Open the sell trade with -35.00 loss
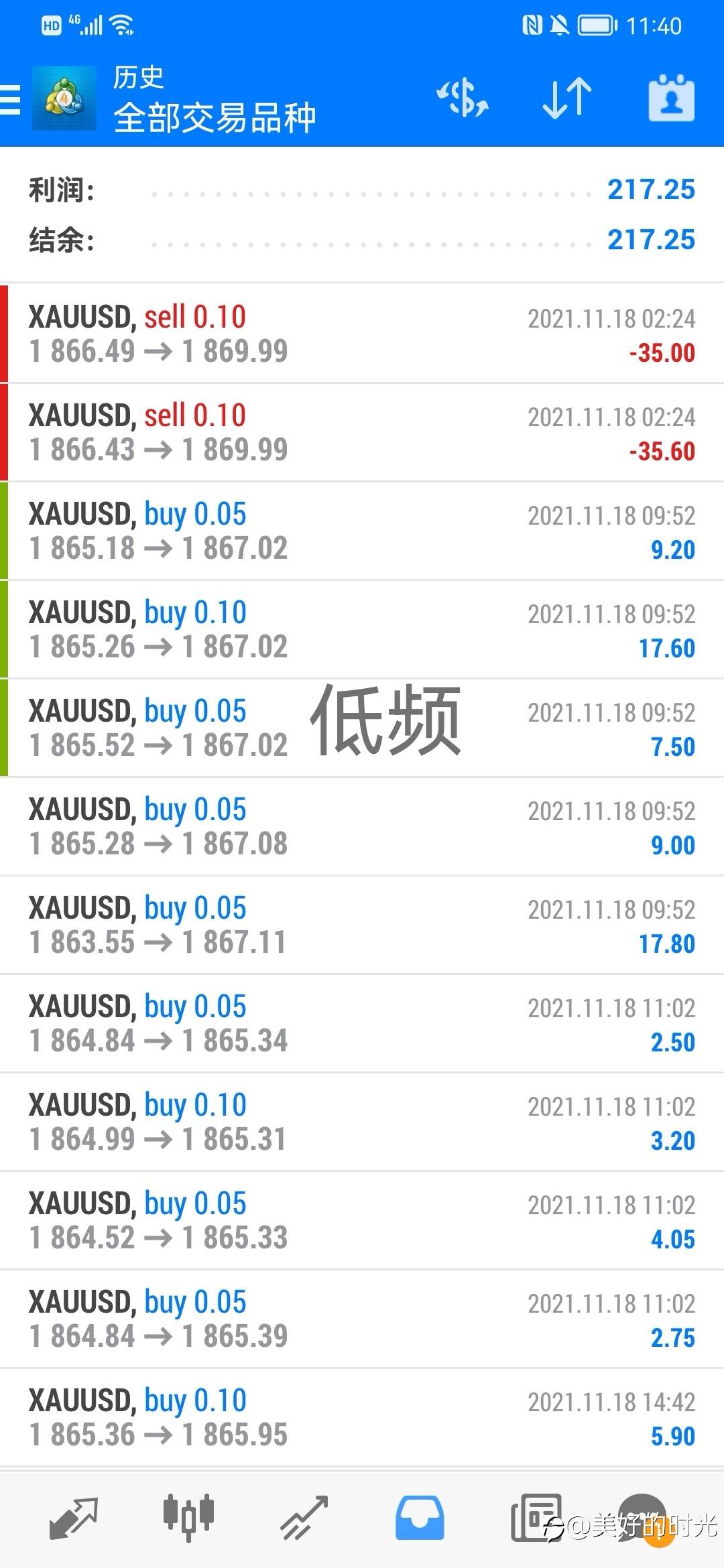Screen dimensions: 724x1568 pyautogui.click(x=362, y=334)
